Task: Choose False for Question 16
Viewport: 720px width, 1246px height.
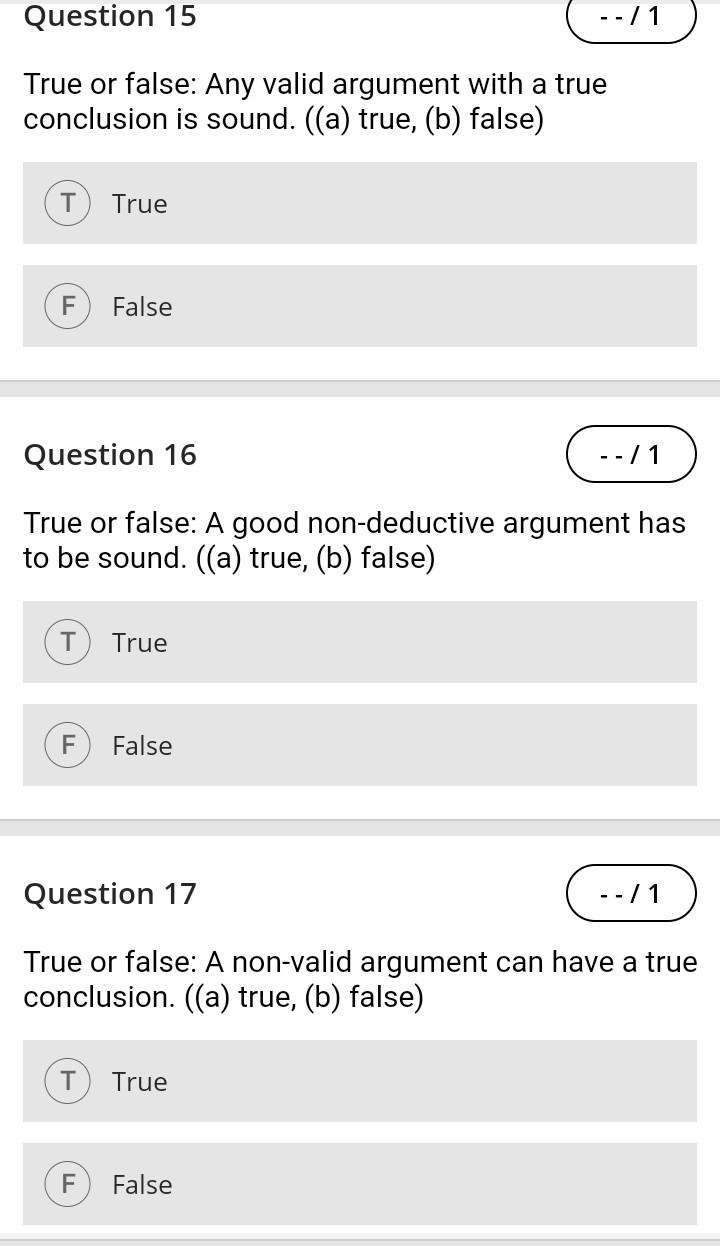Action: [300, 744]
